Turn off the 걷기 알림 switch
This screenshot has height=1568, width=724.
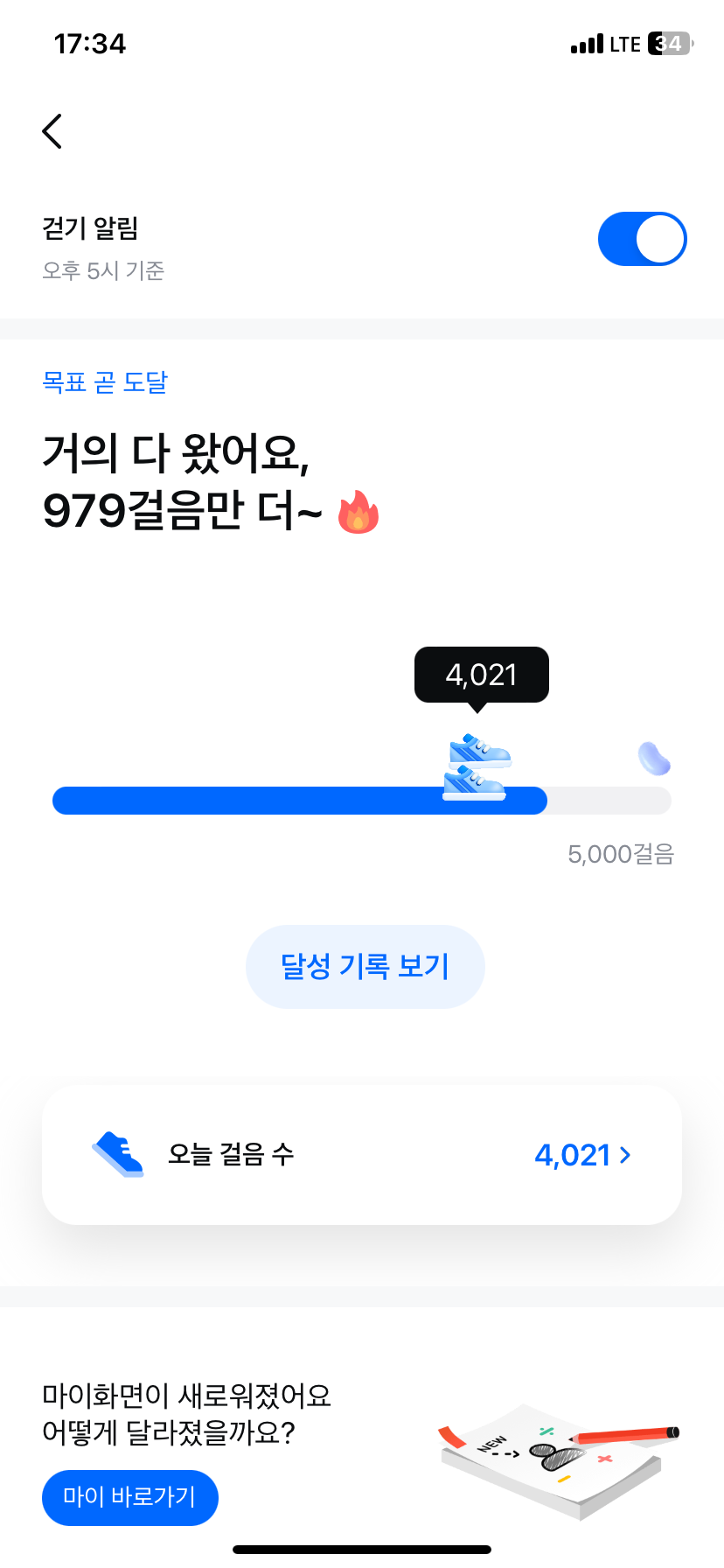tap(642, 239)
